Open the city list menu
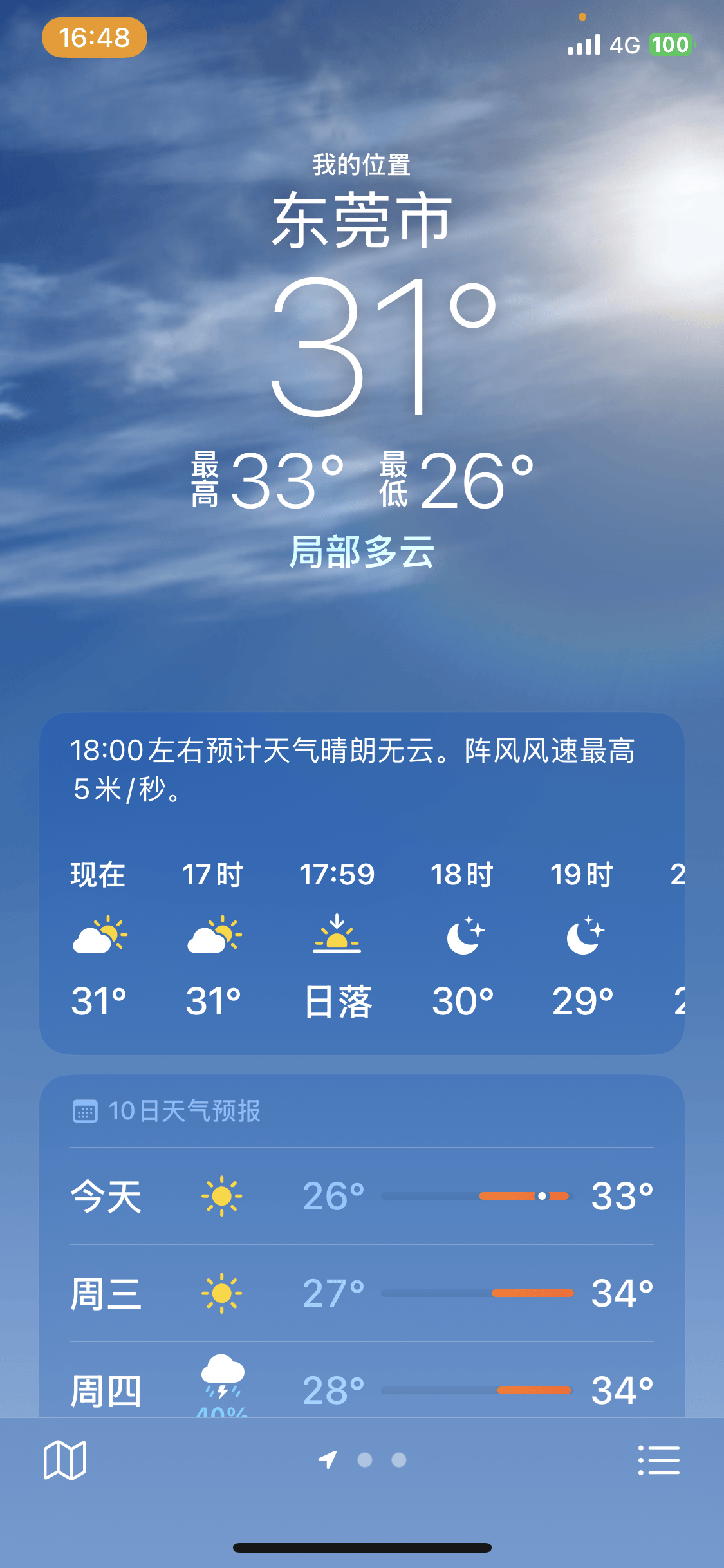 point(658,1460)
